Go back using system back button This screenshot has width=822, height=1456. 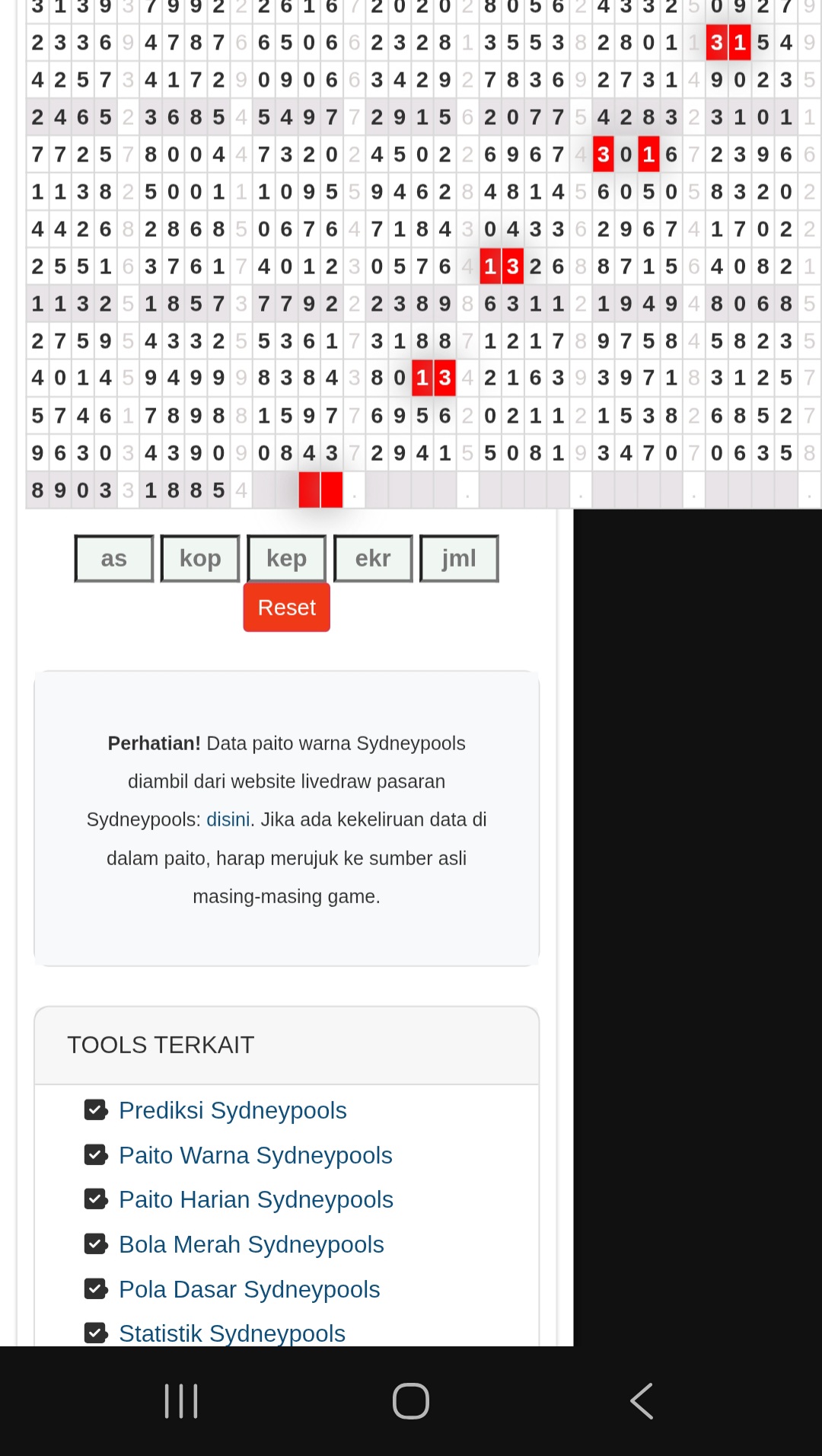(641, 1401)
